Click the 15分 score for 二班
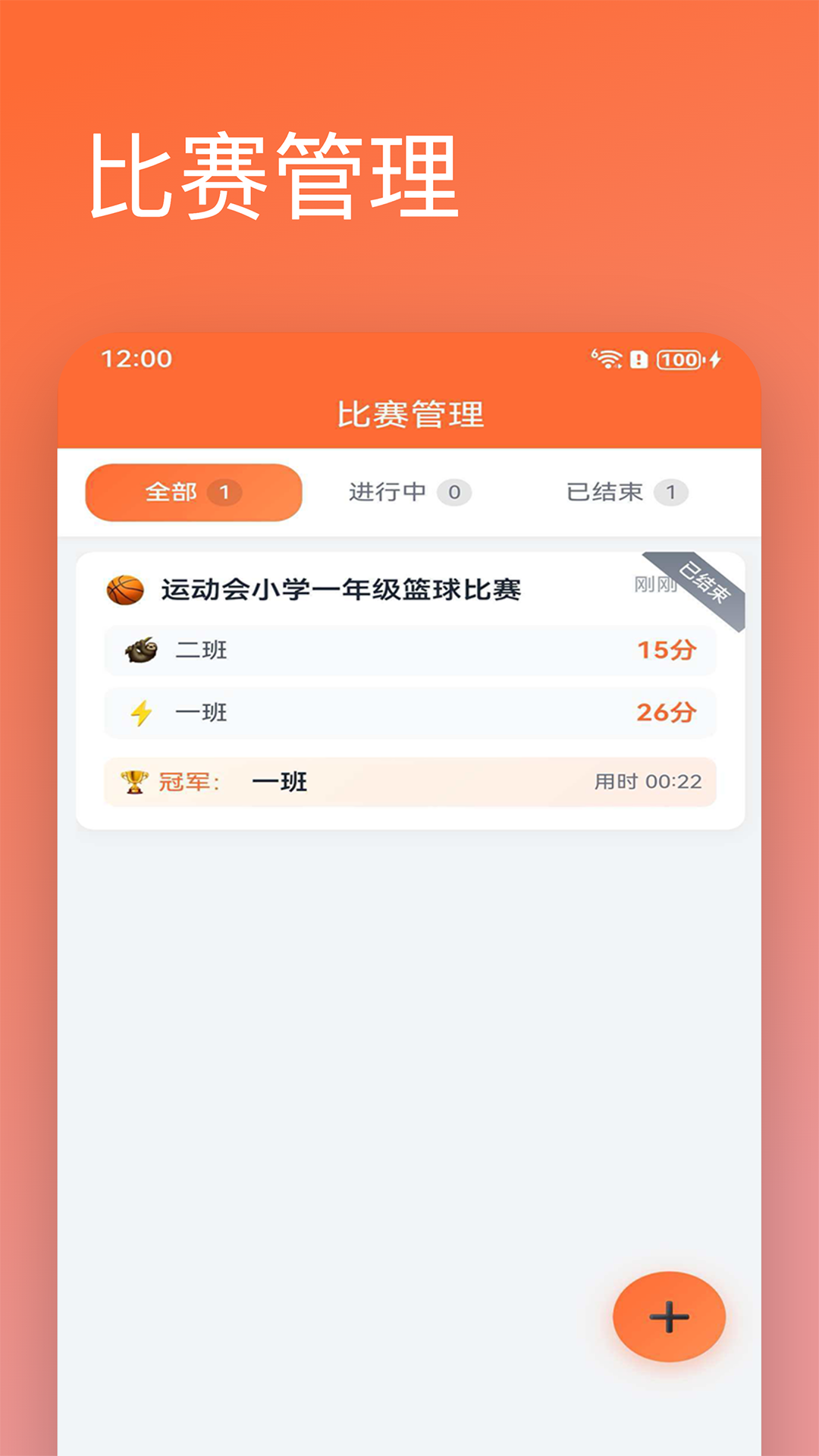 665,651
